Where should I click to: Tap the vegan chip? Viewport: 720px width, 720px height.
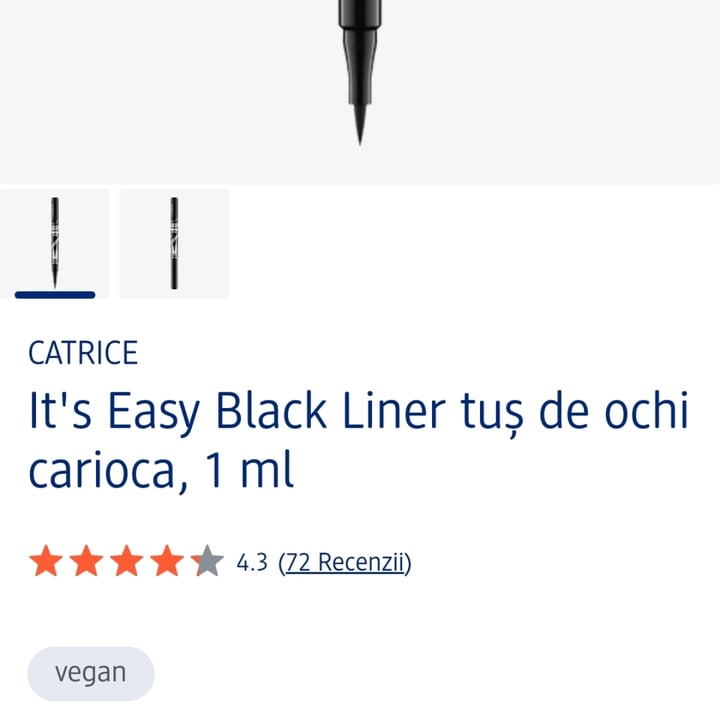coord(91,673)
